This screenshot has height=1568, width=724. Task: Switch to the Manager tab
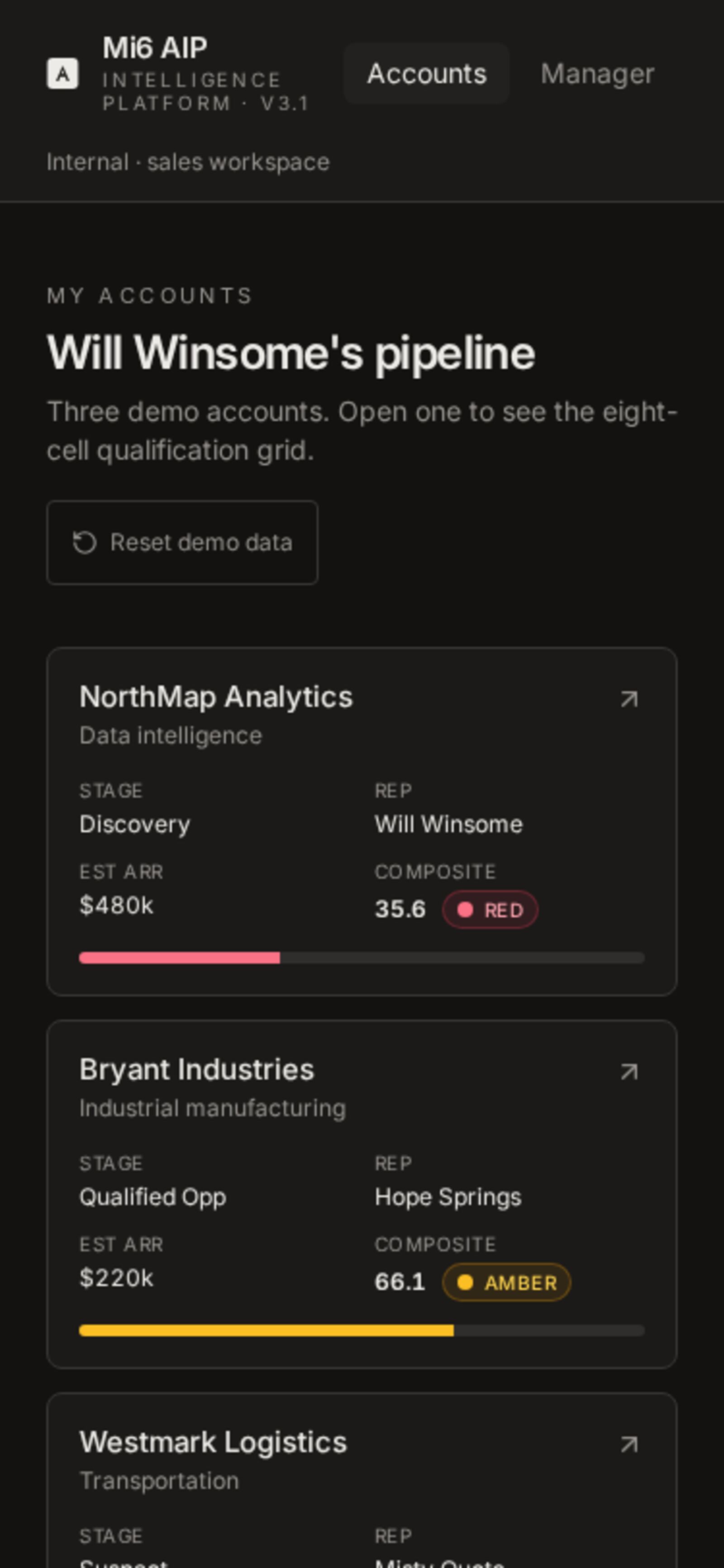[599, 74]
